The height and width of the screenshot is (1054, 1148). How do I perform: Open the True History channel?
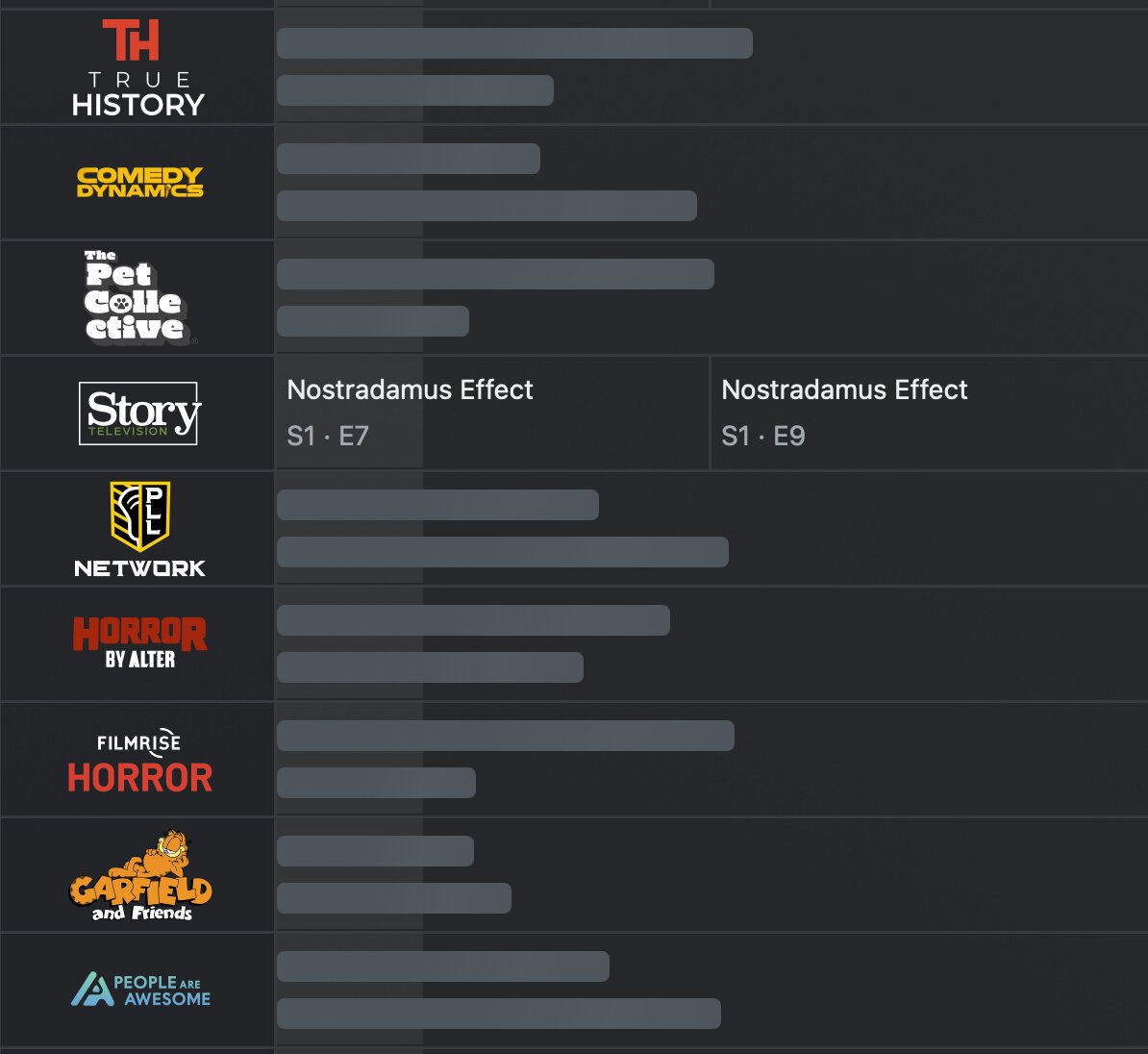coord(137,67)
